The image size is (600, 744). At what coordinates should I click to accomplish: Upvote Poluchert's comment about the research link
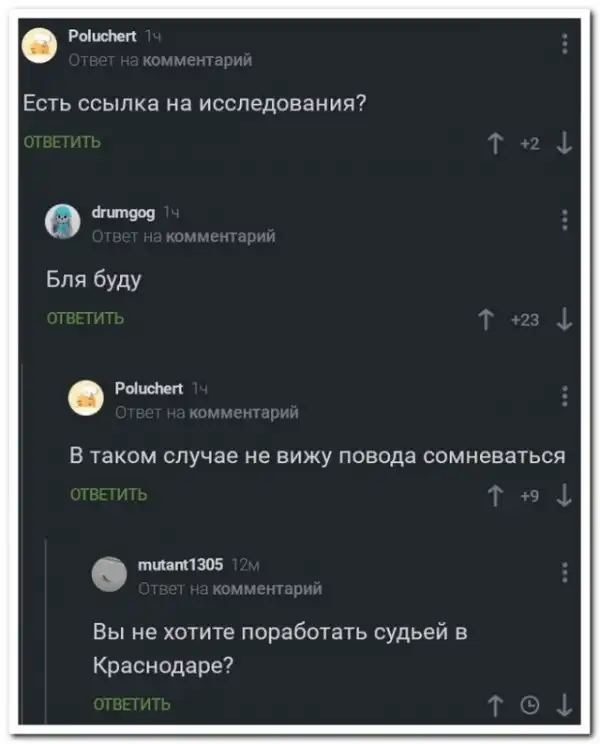[493, 143]
